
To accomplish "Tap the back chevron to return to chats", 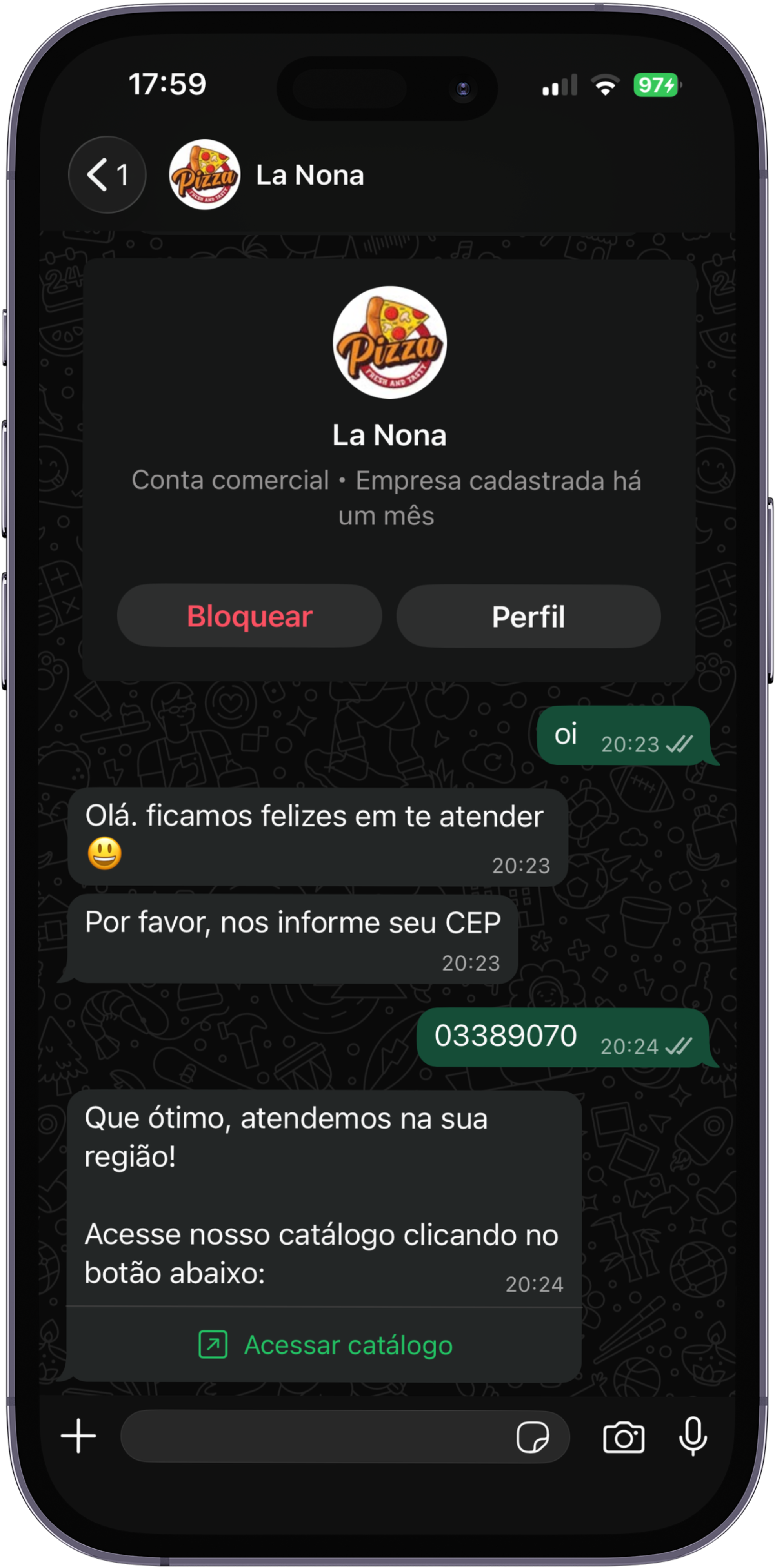I will tap(97, 175).
